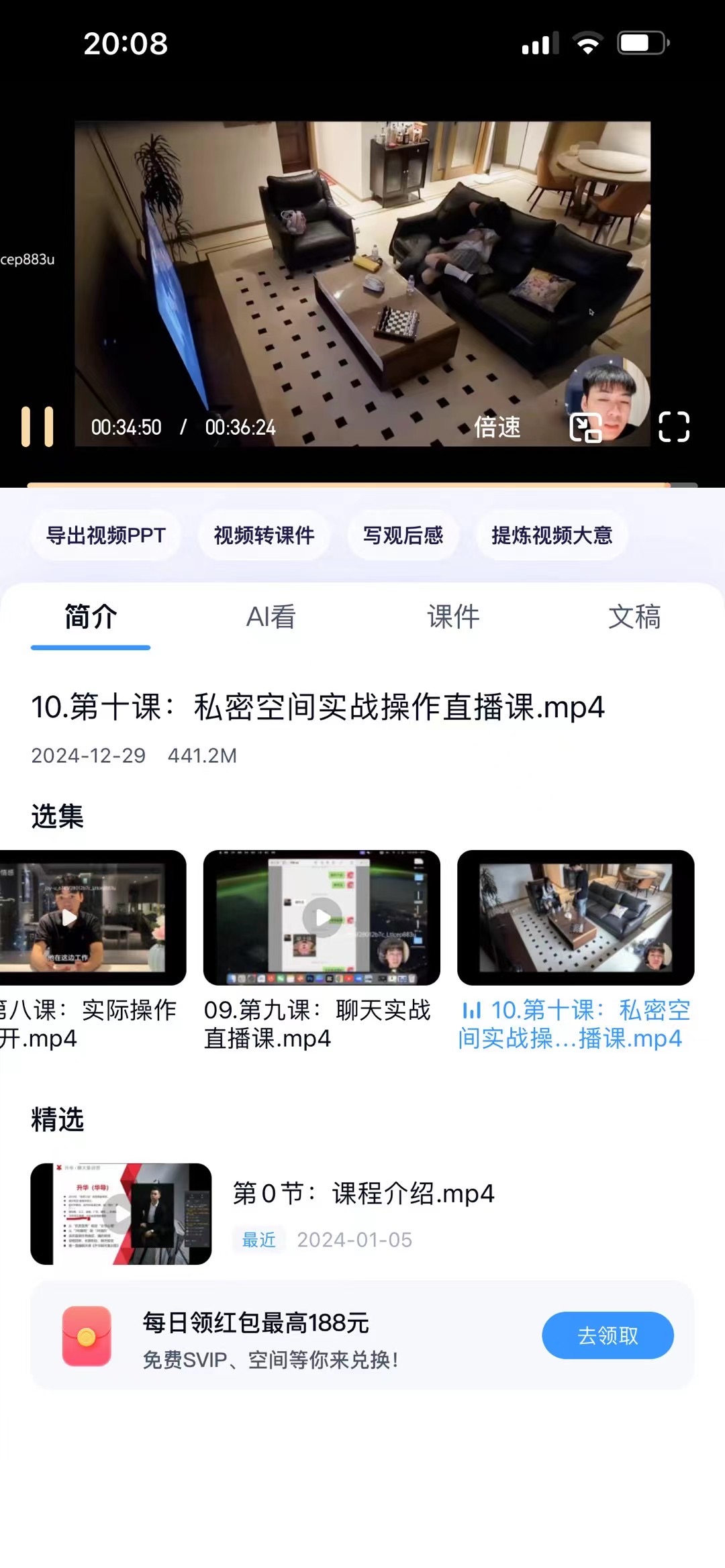Select the 10.第十课 episode thumbnail

pos(575,917)
